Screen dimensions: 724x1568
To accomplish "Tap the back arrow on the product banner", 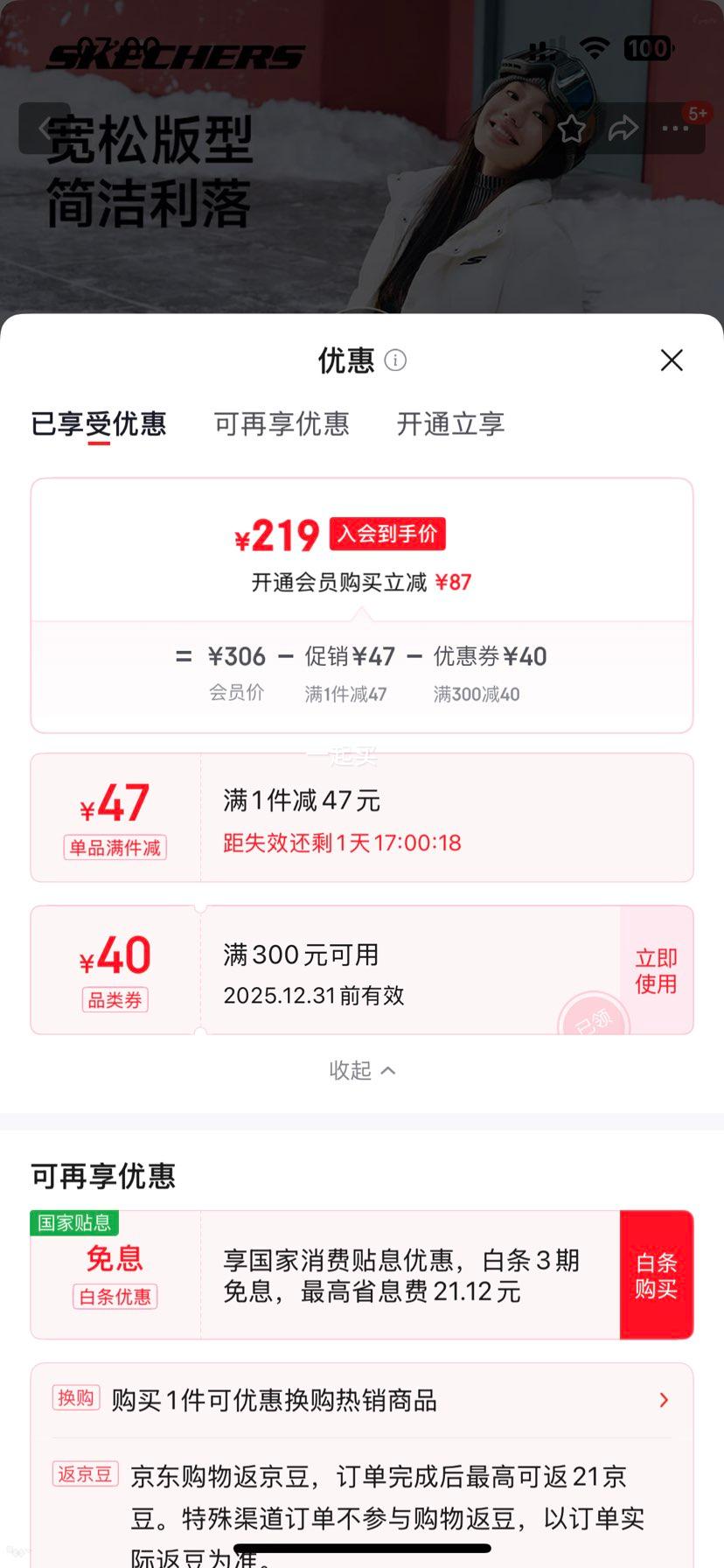I will tap(45, 128).
